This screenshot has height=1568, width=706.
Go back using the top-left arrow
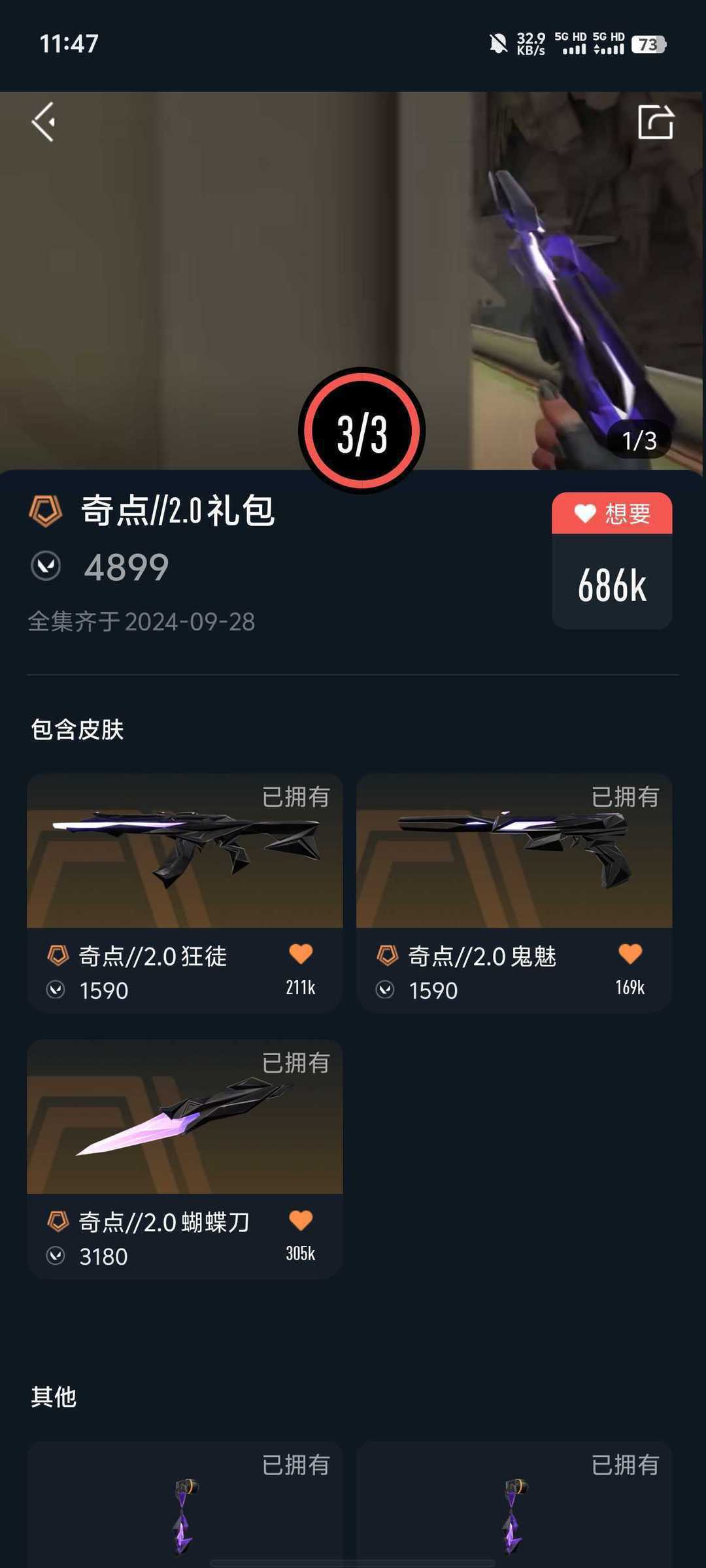43,122
